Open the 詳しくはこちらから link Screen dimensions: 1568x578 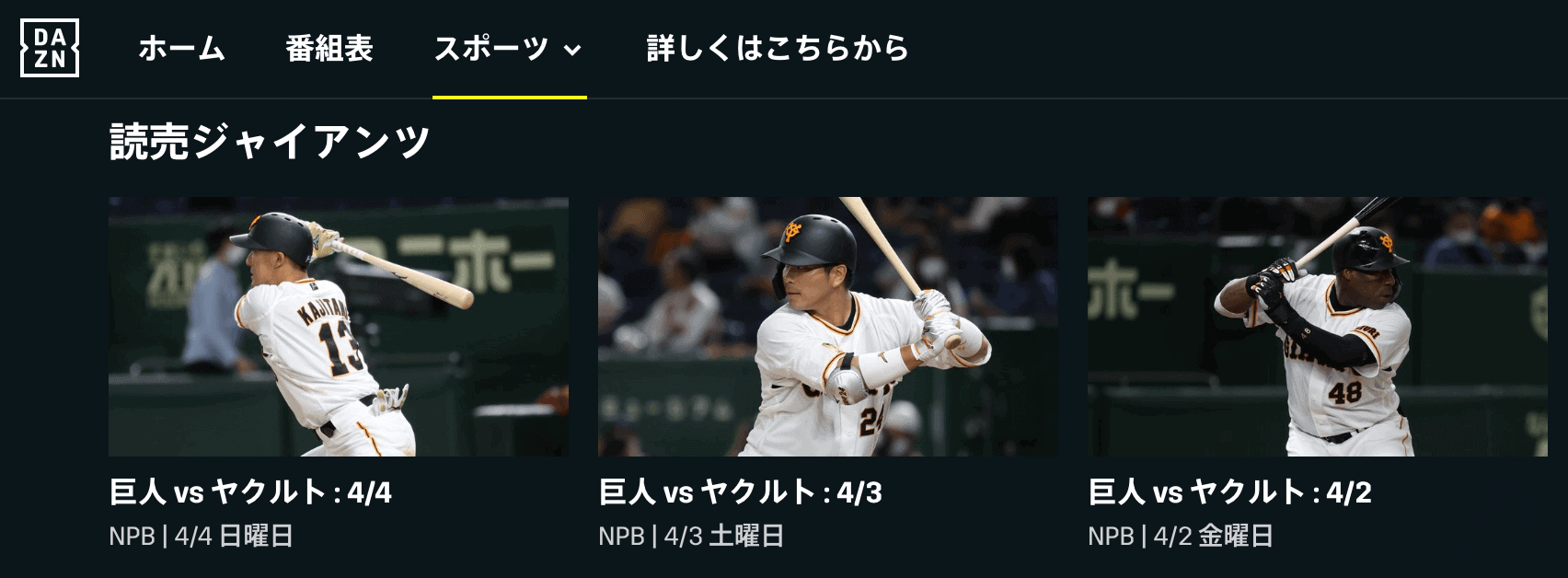[x=778, y=48]
